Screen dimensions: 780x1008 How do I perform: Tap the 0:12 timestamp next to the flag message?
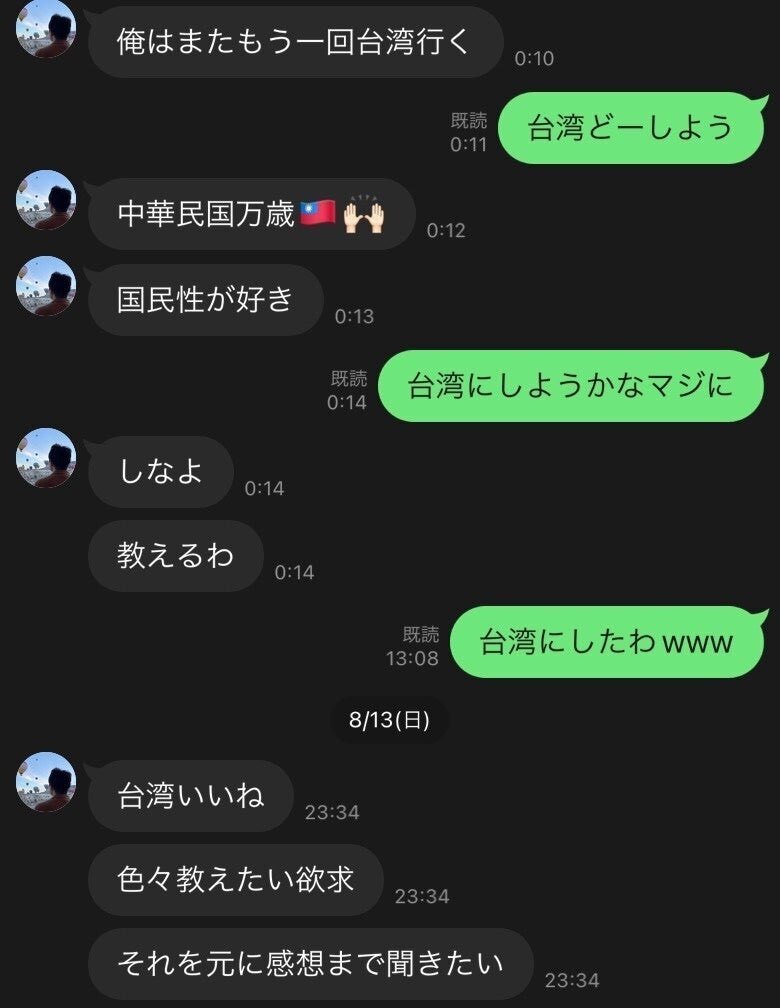pos(445,229)
